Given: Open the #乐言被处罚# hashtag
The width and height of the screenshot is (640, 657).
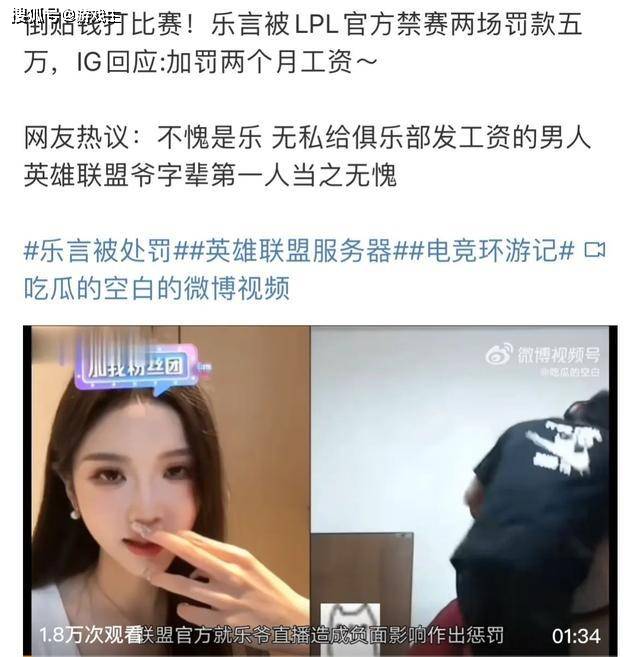Looking at the screenshot, I should click(98, 251).
